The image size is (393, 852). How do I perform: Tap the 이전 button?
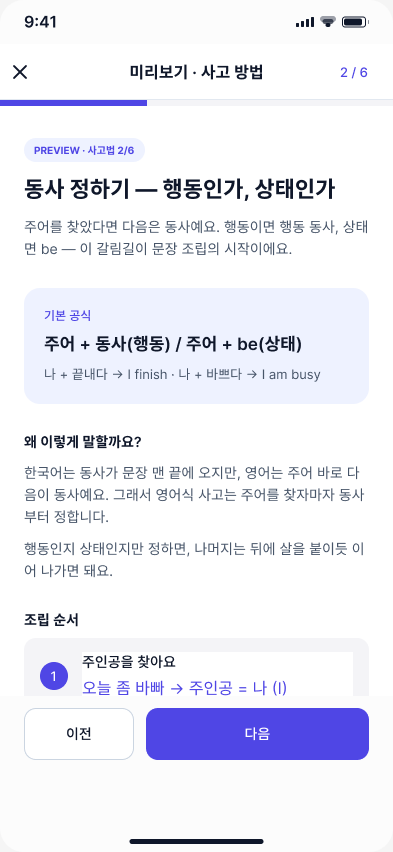point(79,734)
